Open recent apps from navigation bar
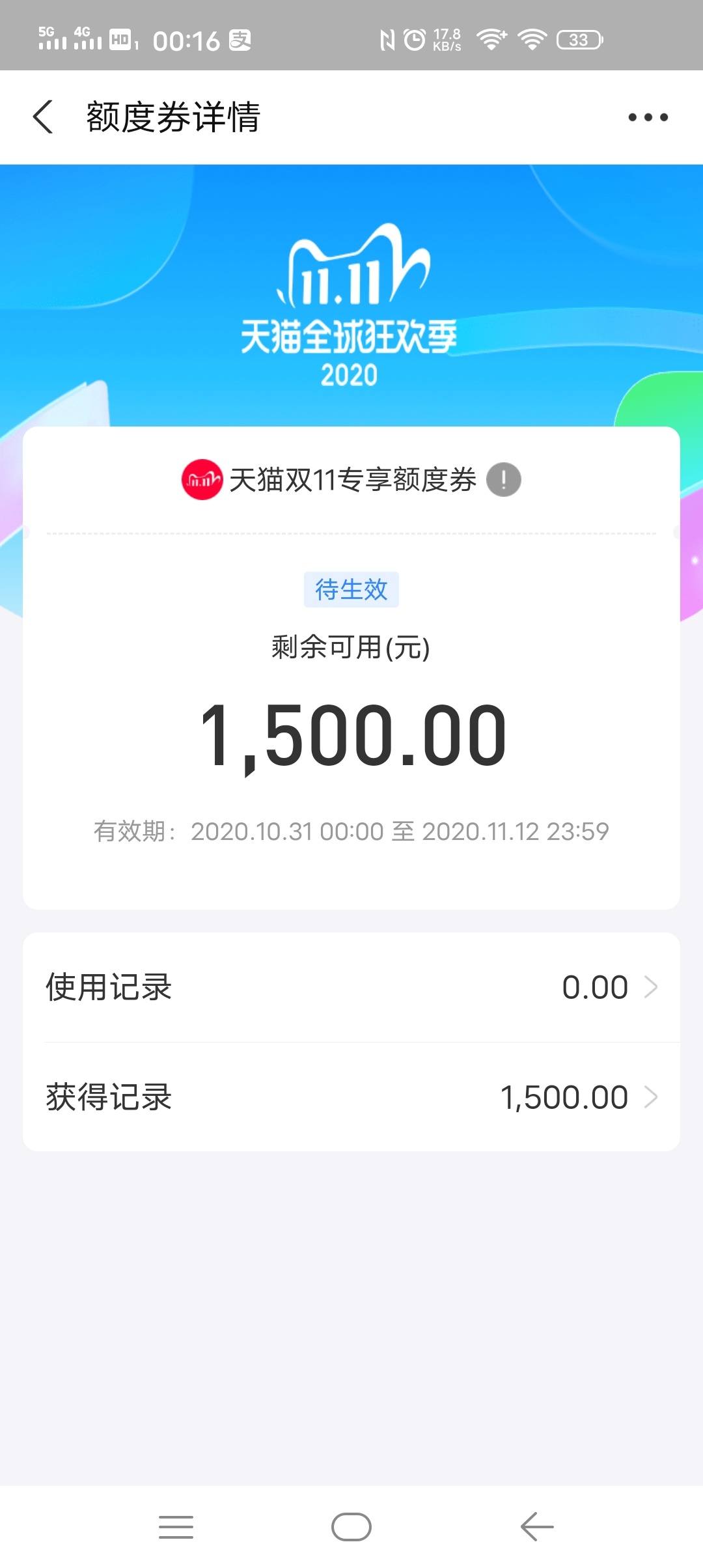 (176, 1527)
